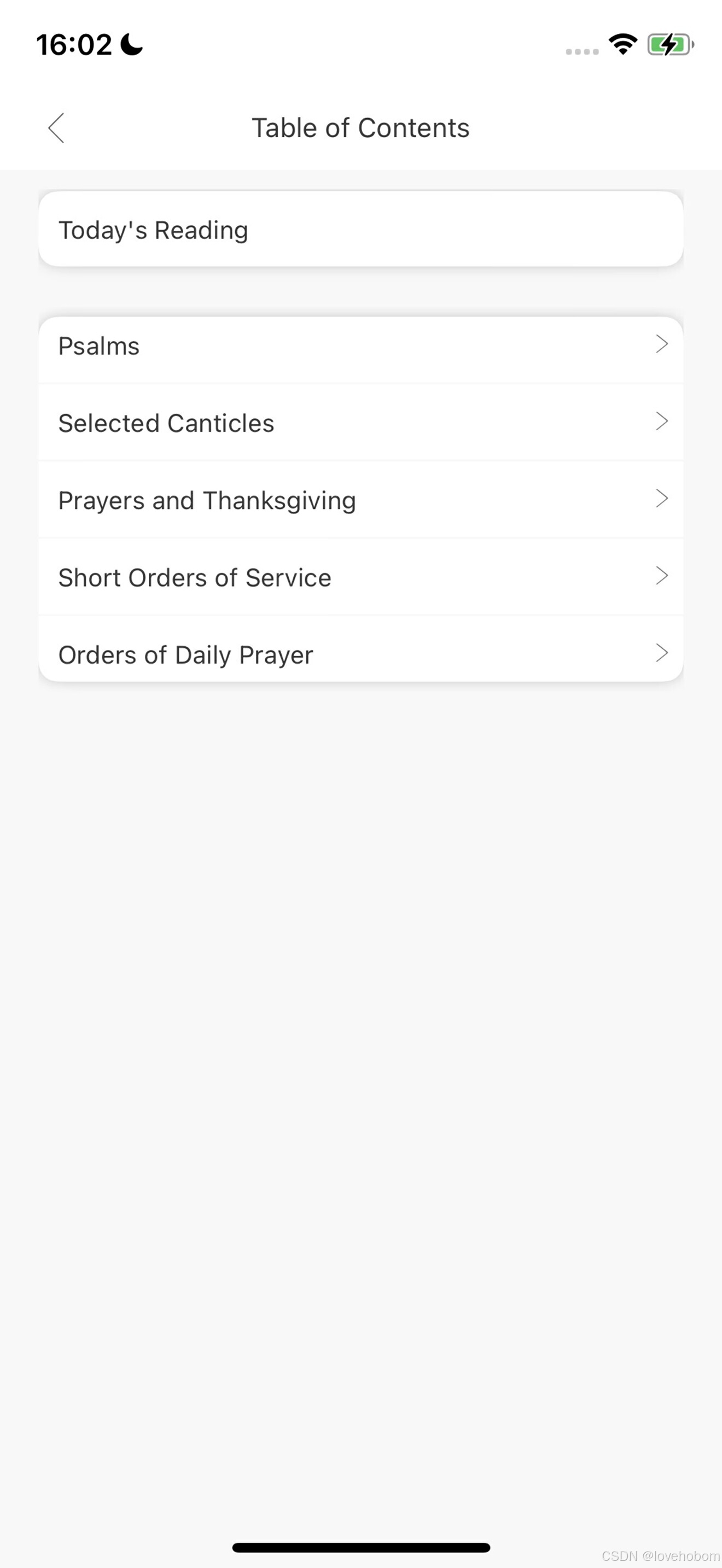
Task: View Prayers and Thanksgiving
Action: 360,500
